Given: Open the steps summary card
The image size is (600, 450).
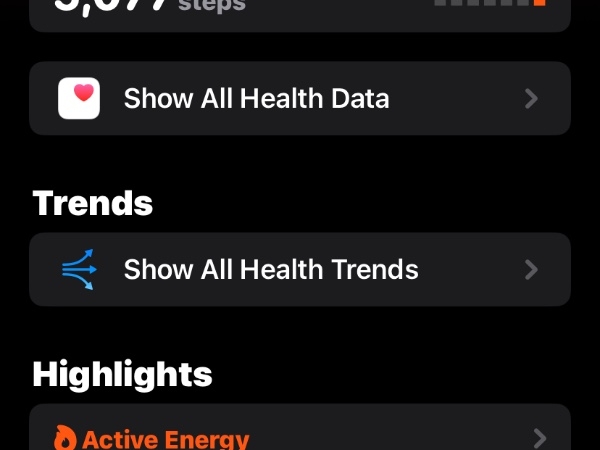Looking at the screenshot, I should pos(299,12).
